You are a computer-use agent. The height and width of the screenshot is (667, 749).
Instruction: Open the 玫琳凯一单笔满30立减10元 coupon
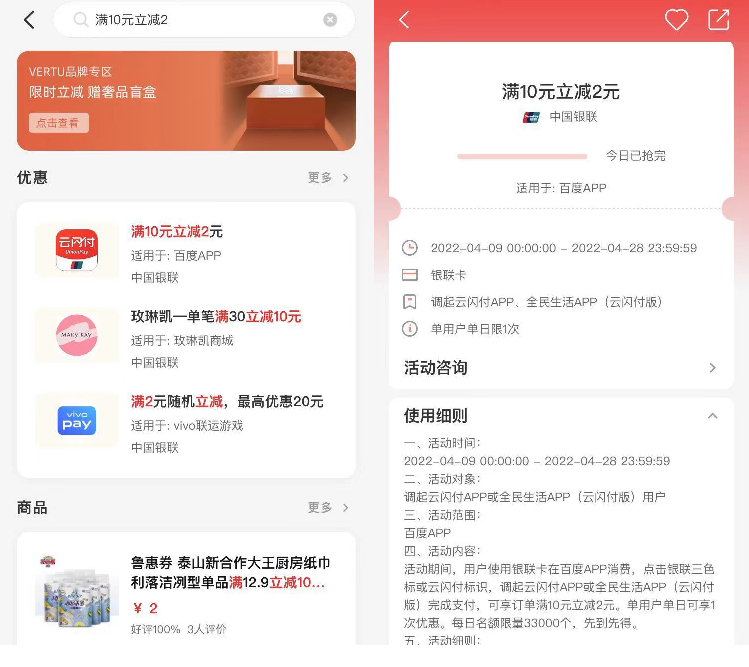point(186,336)
